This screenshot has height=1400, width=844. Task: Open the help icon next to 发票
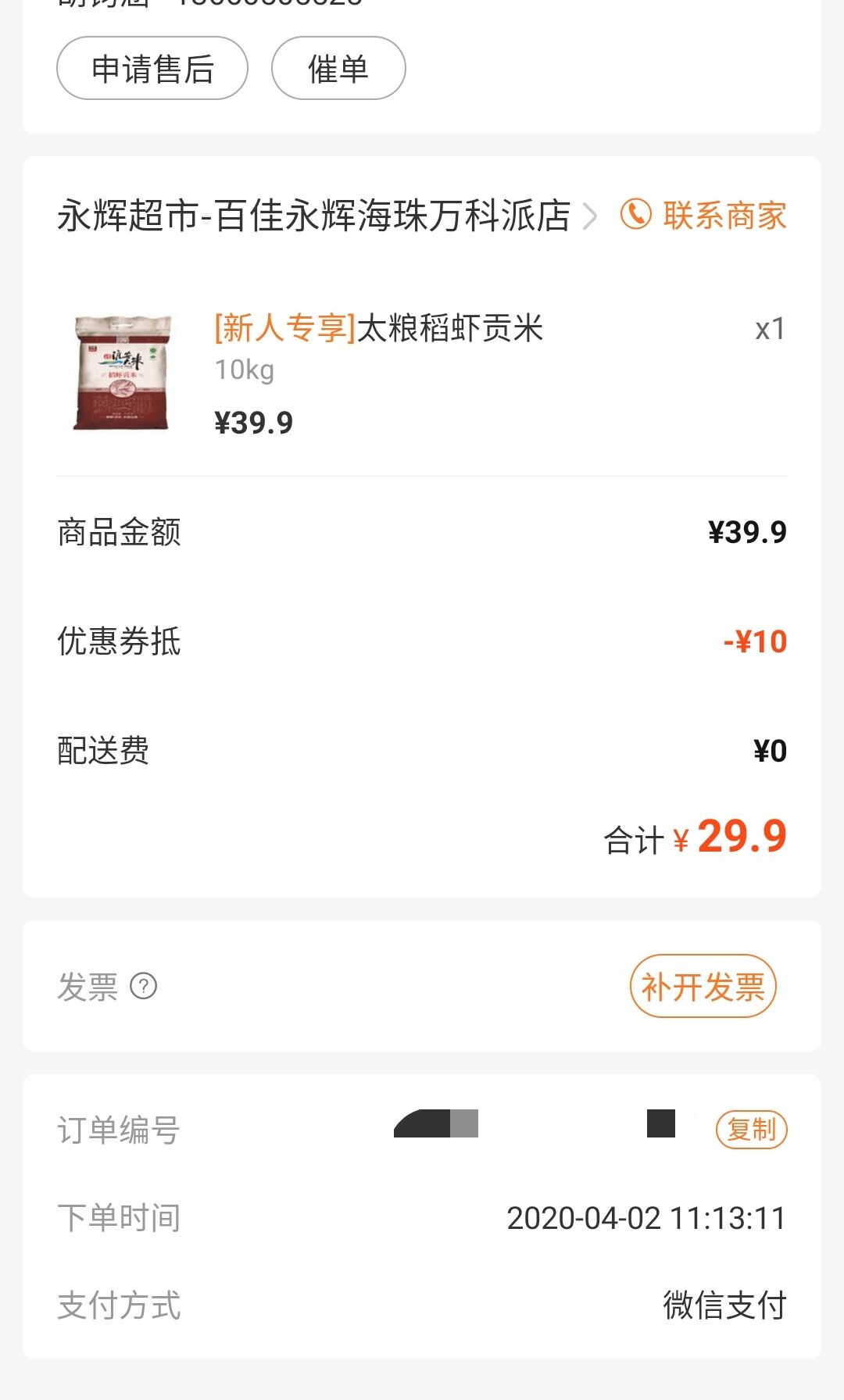tap(144, 987)
